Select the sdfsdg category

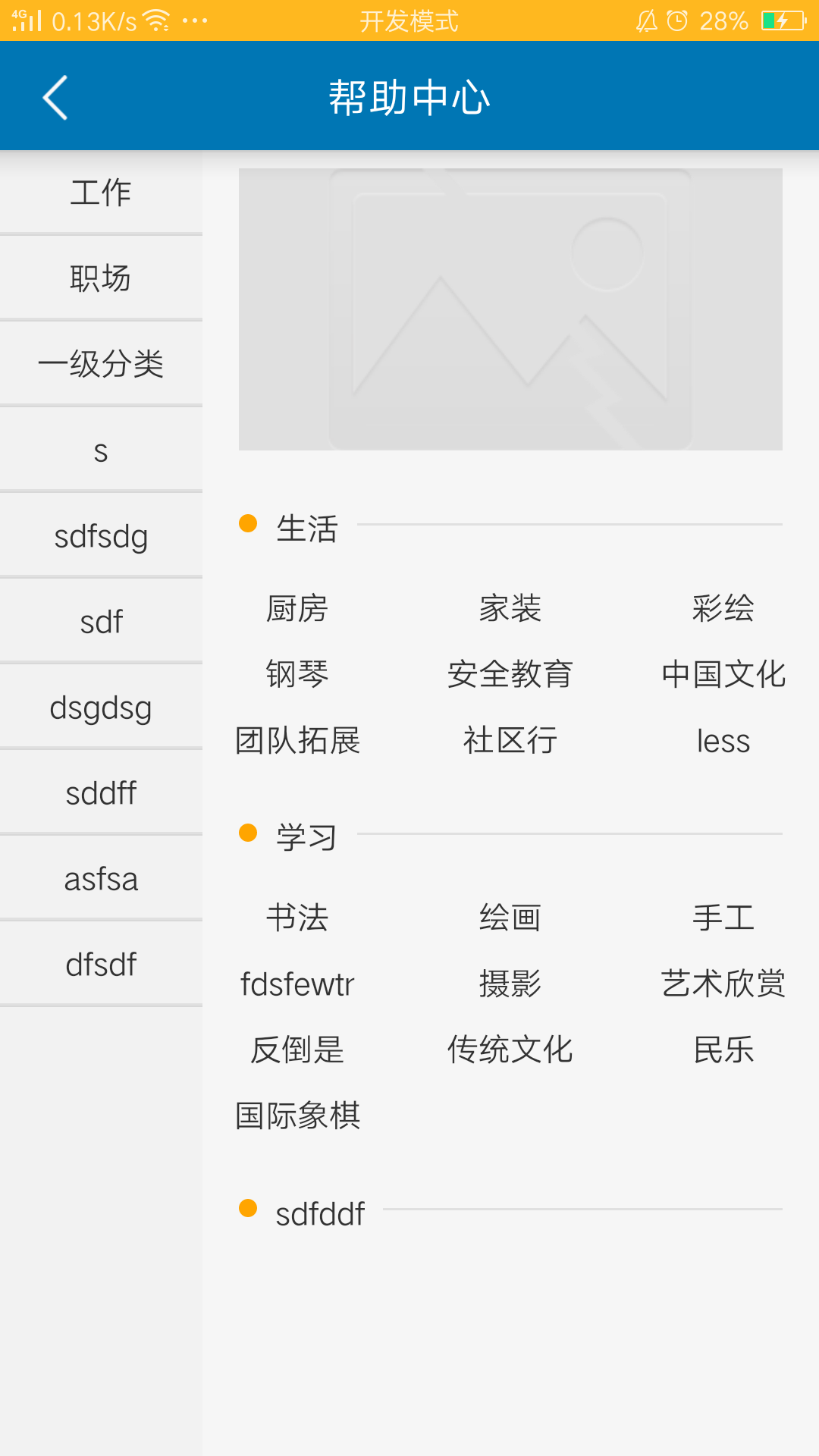point(101,536)
